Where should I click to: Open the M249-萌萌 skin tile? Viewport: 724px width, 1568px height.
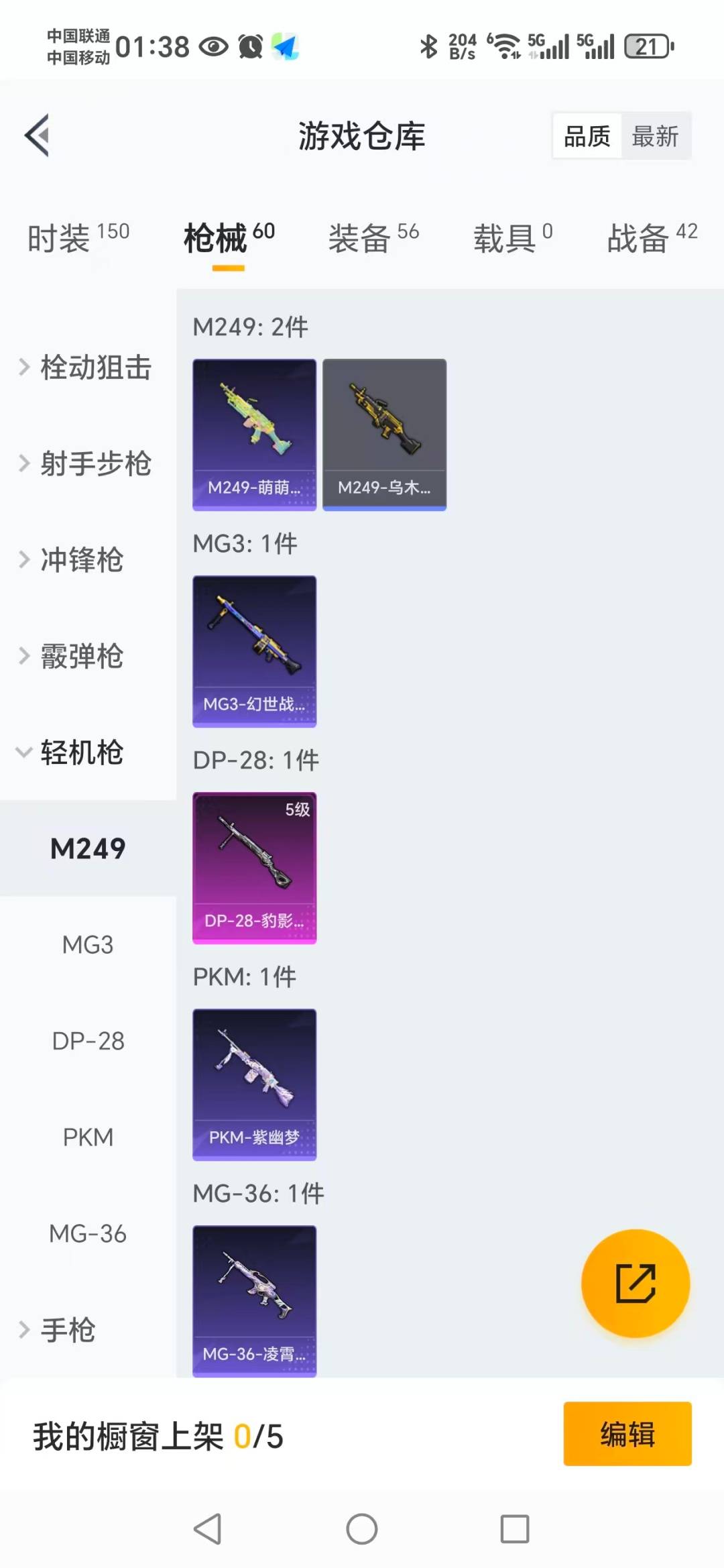[x=254, y=435]
